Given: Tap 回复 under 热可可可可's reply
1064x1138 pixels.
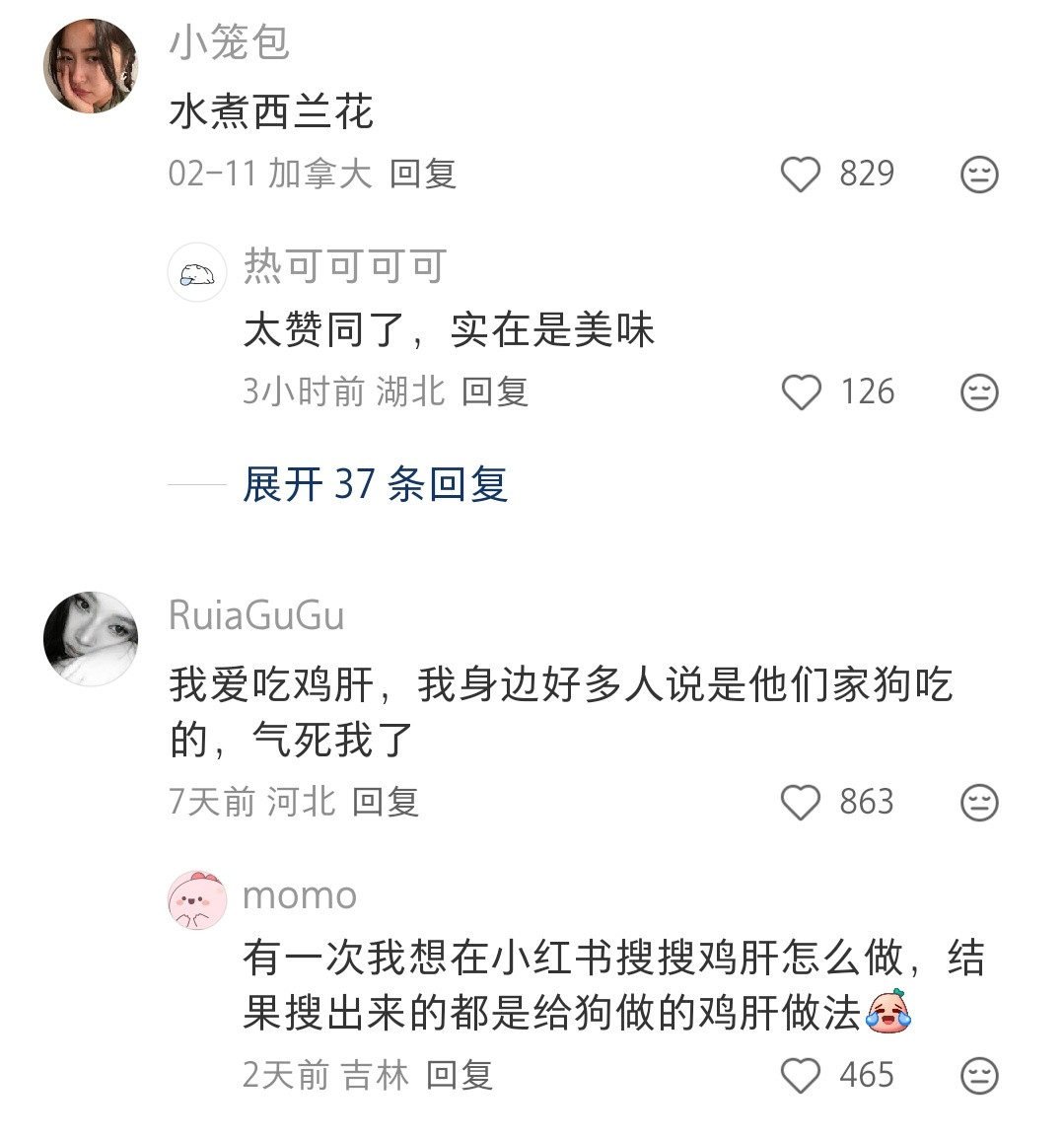Looking at the screenshot, I should 494,391.
